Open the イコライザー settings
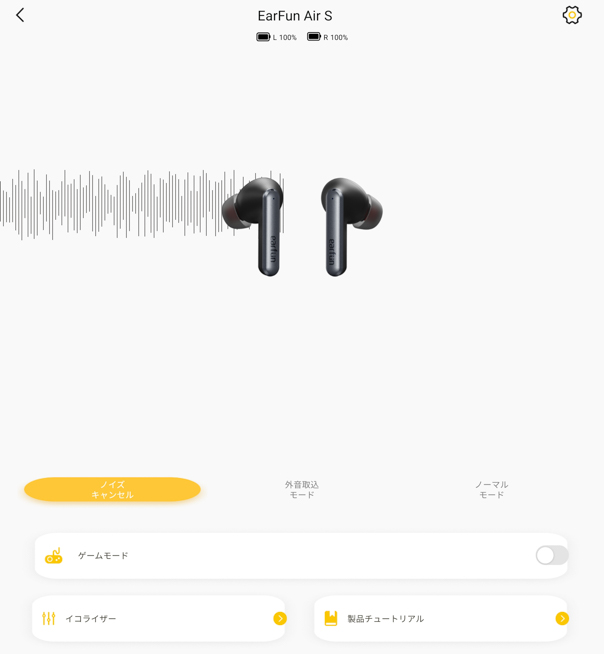Image resolution: width=604 pixels, height=654 pixels. tap(160, 618)
